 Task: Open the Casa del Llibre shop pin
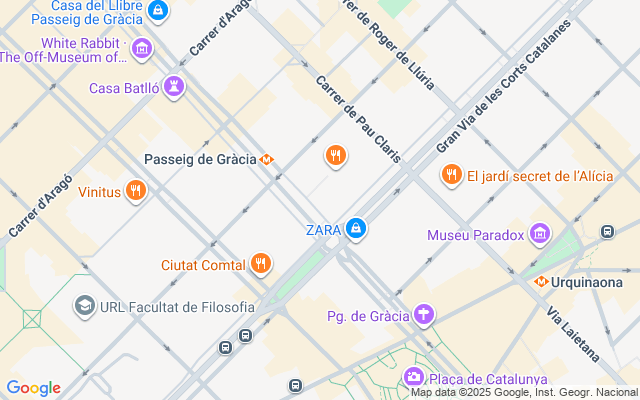point(157,11)
